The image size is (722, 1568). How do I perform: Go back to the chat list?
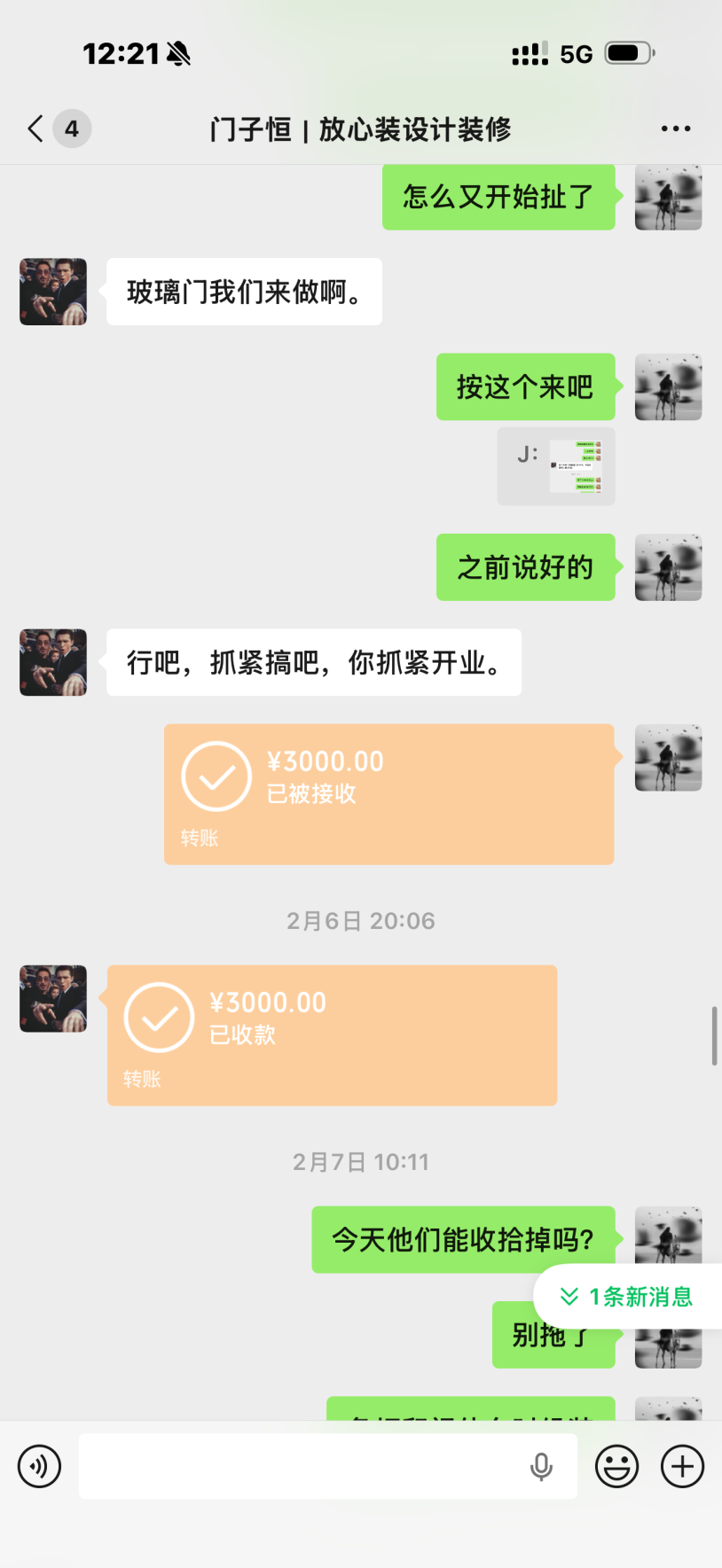[x=36, y=129]
